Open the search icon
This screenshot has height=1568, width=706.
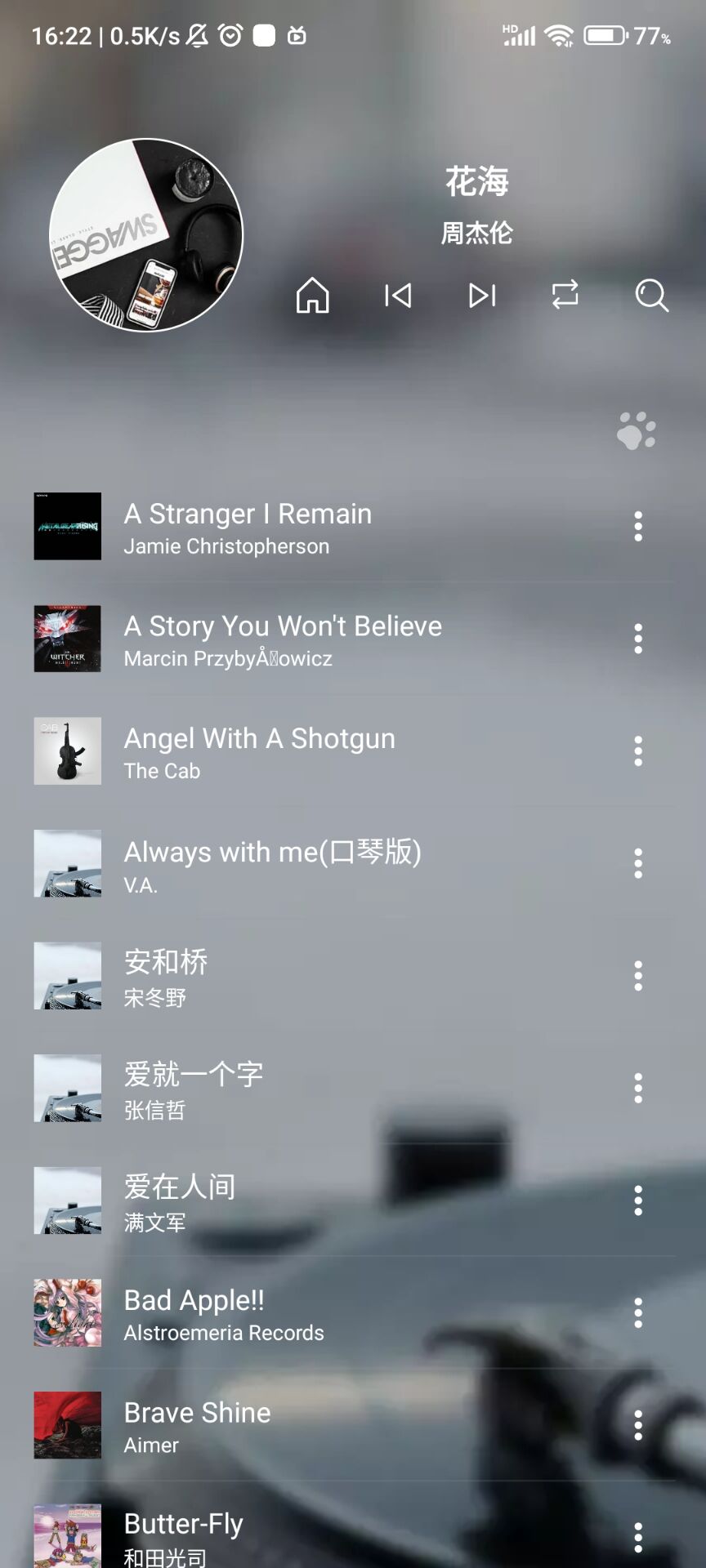click(x=651, y=297)
